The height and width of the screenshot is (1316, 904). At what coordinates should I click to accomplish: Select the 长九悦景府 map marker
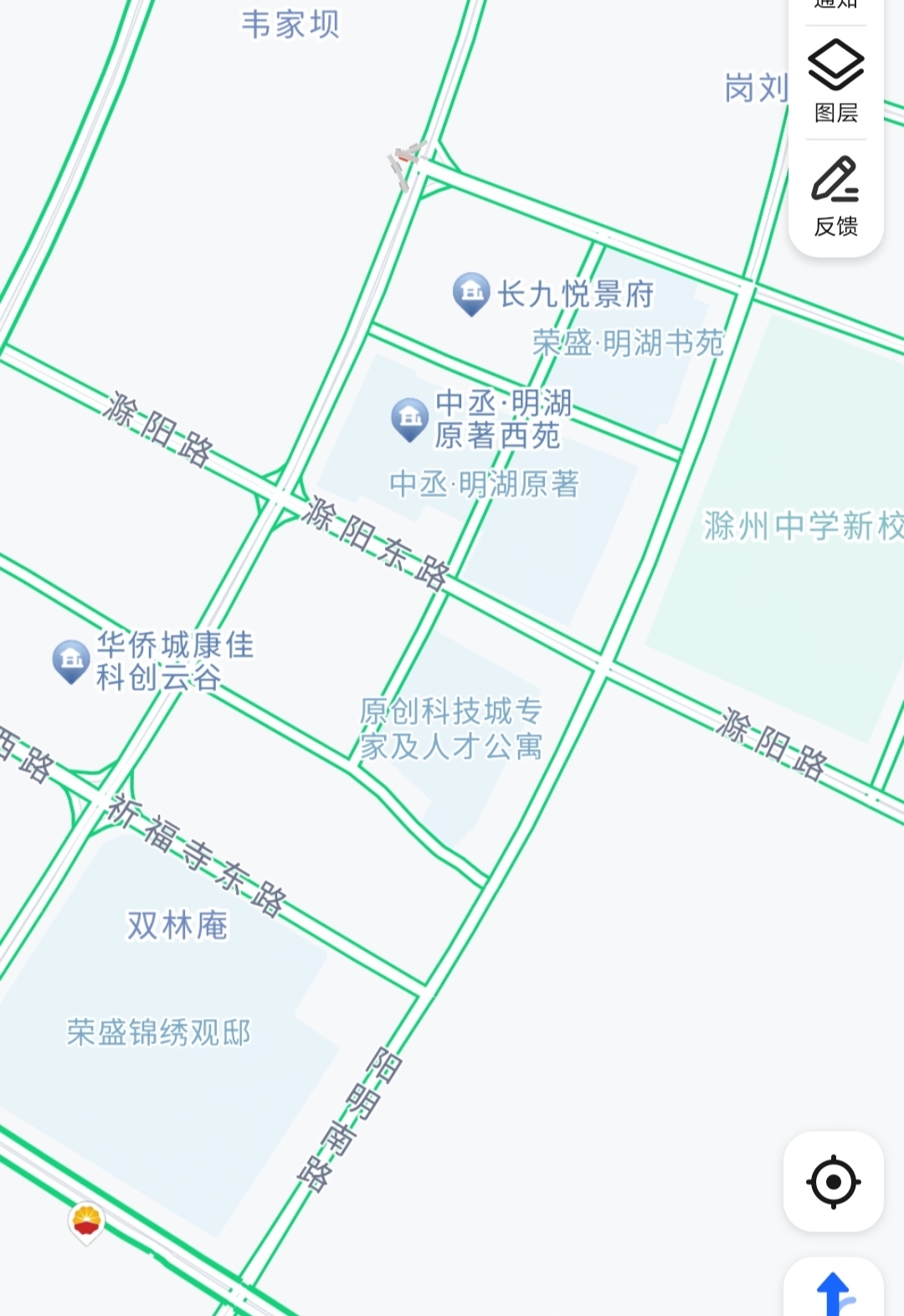471,293
